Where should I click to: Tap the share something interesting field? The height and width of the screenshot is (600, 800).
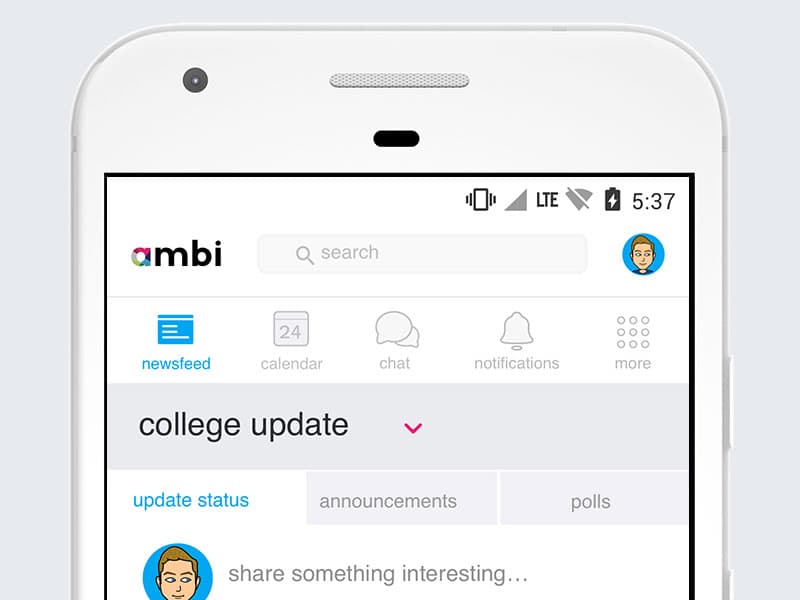[378, 574]
